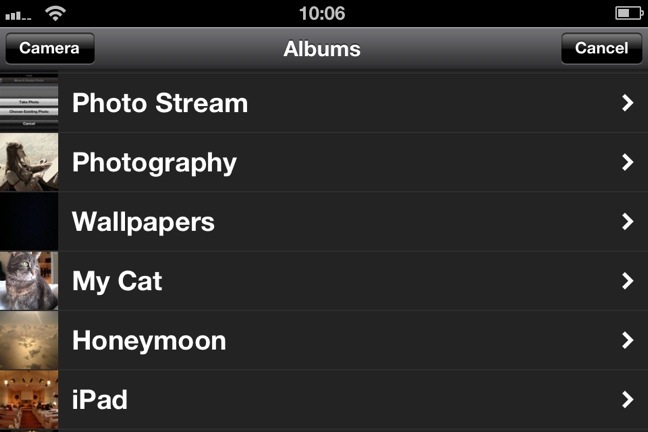Cancel the album picker
This screenshot has width=648, height=432.
pos(601,48)
